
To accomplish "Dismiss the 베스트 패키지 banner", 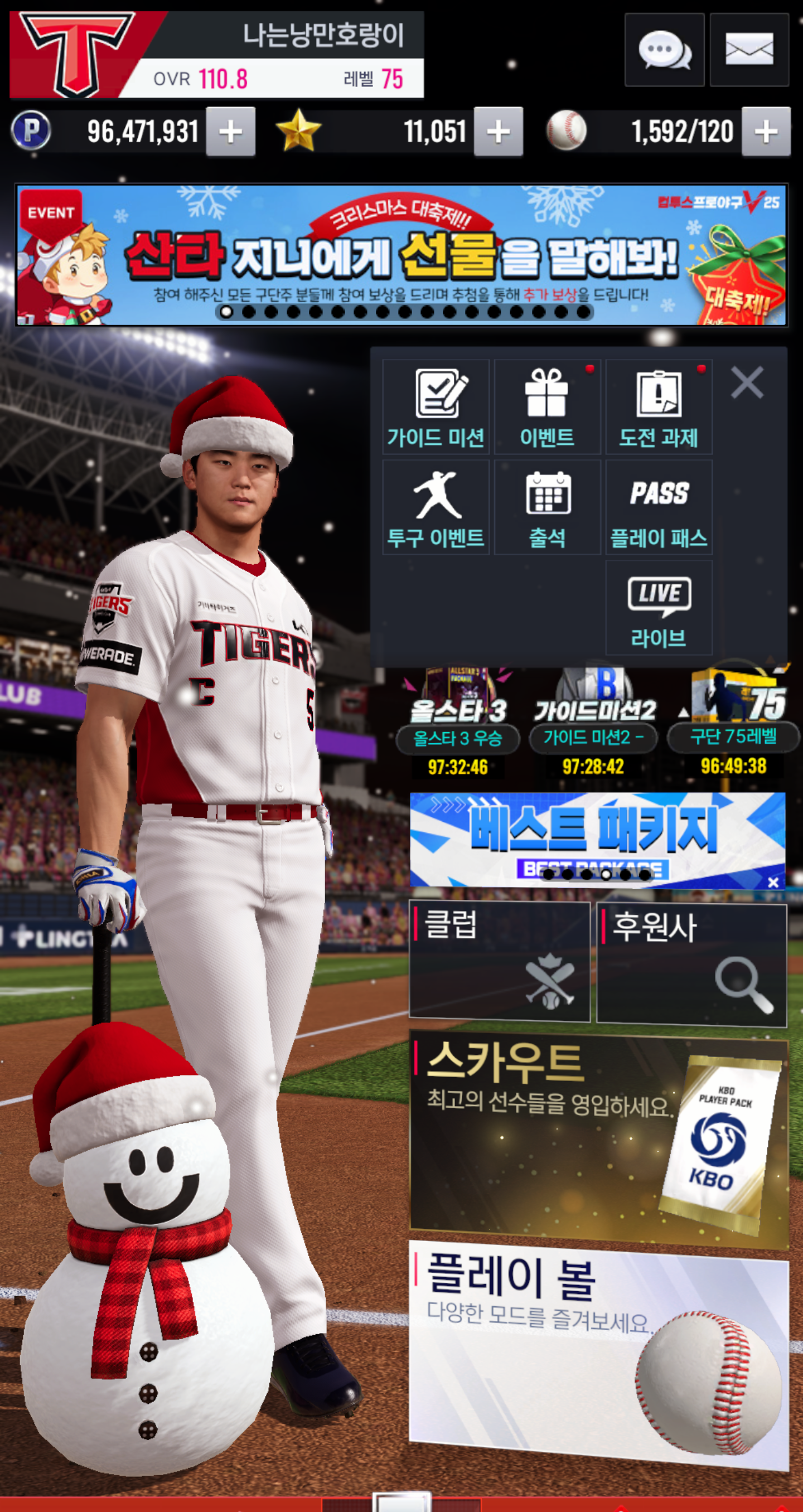I will [x=773, y=882].
